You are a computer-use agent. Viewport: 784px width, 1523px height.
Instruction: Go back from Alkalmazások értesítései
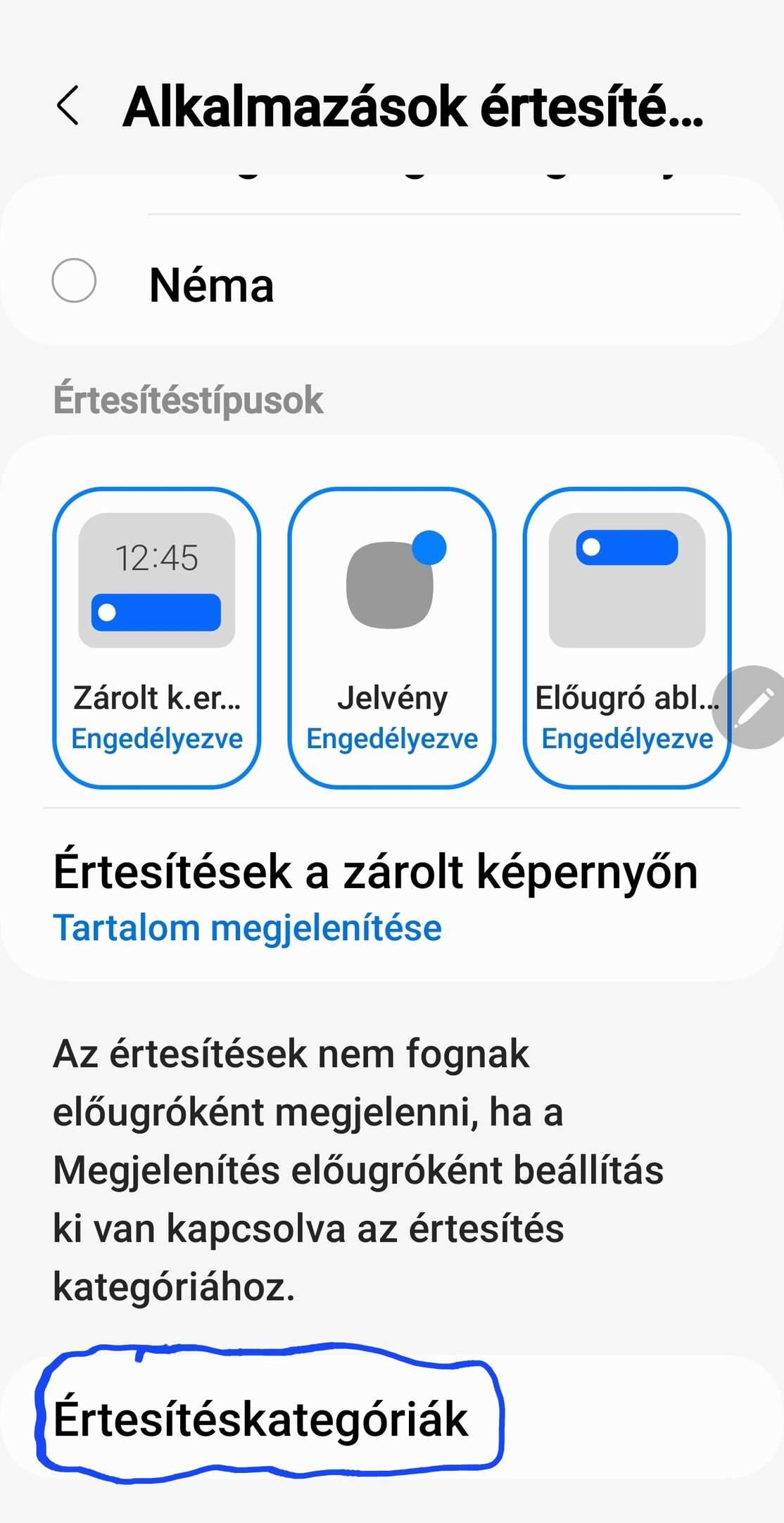coord(68,107)
